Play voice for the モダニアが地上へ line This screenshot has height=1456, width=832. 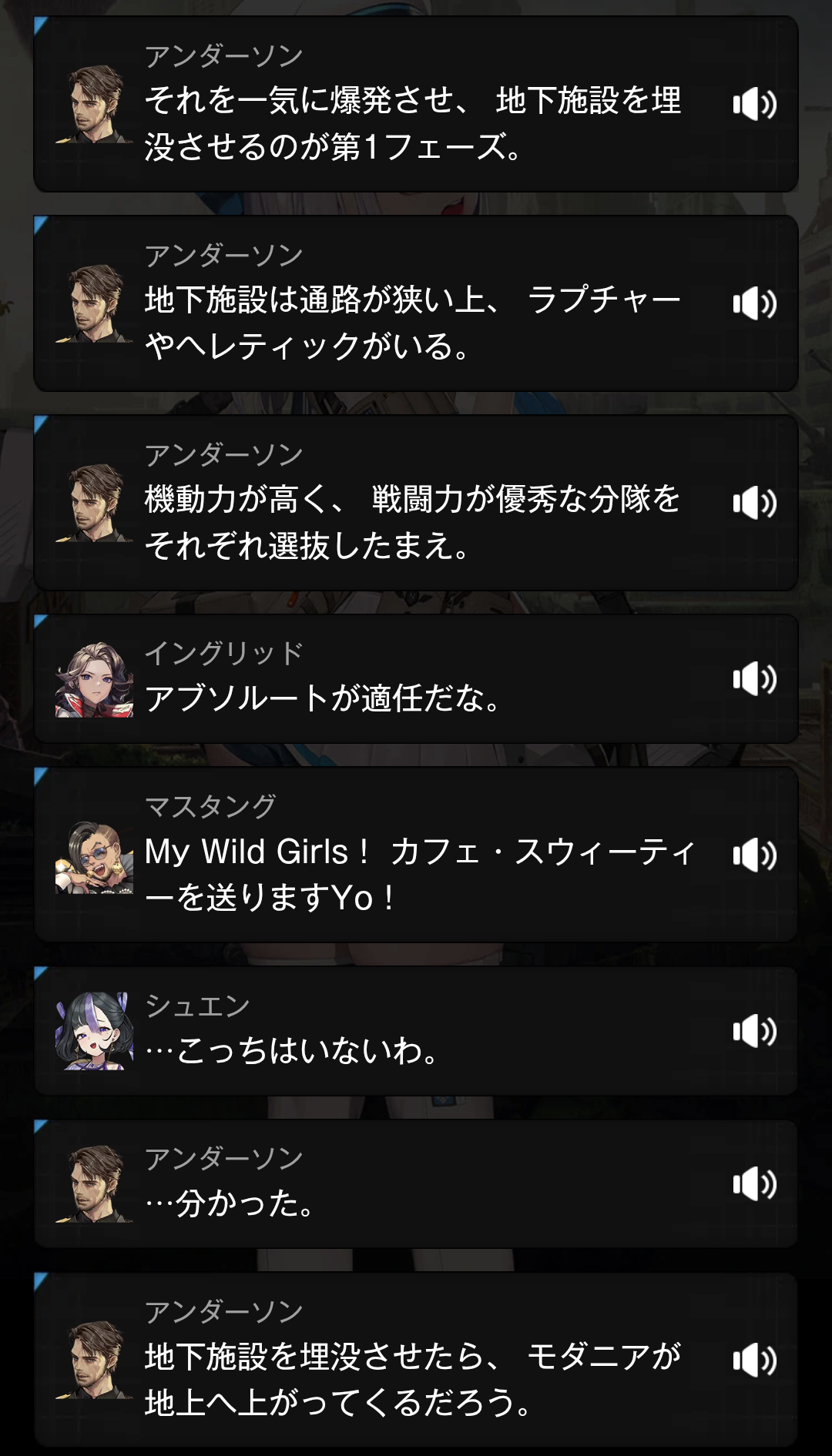tap(754, 1361)
